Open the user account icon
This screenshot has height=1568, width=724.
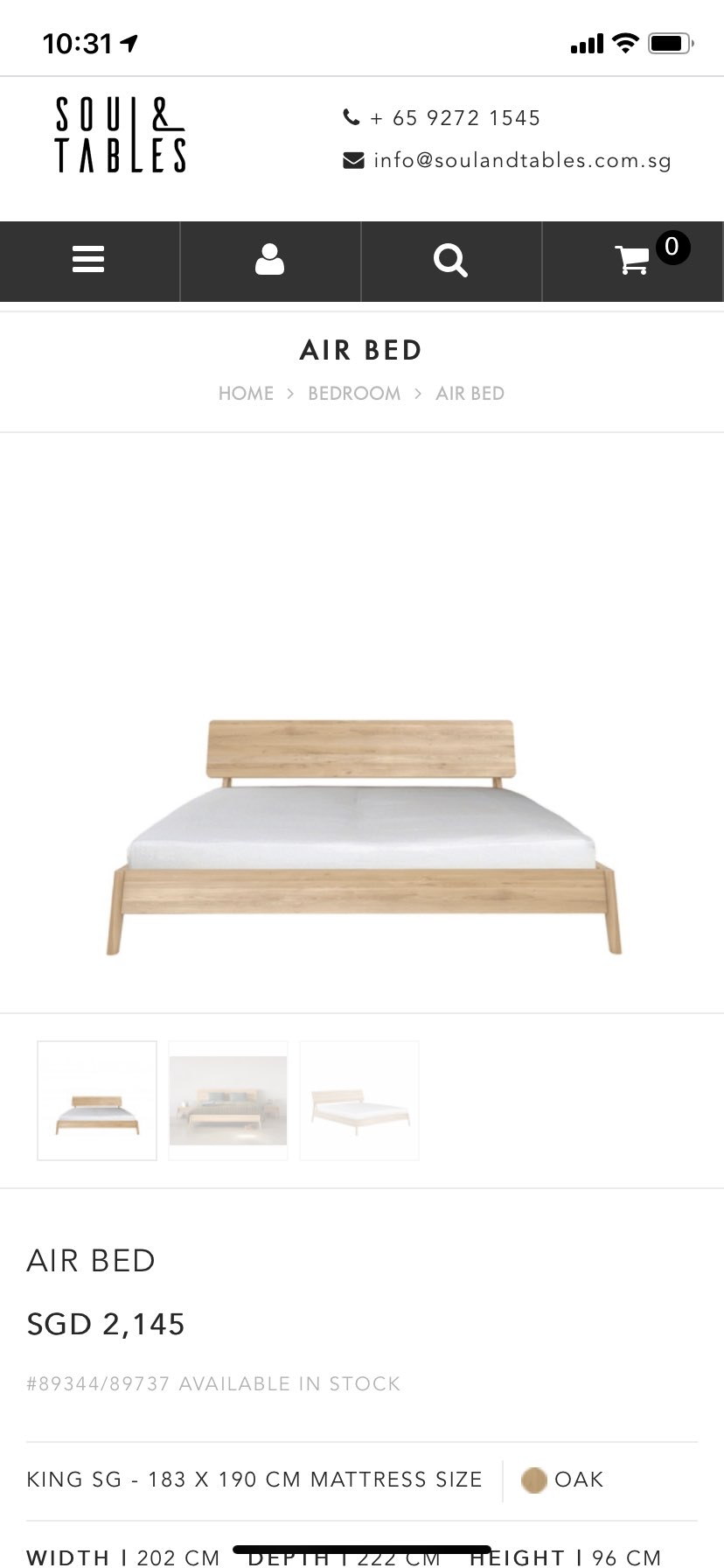click(269, 261)
